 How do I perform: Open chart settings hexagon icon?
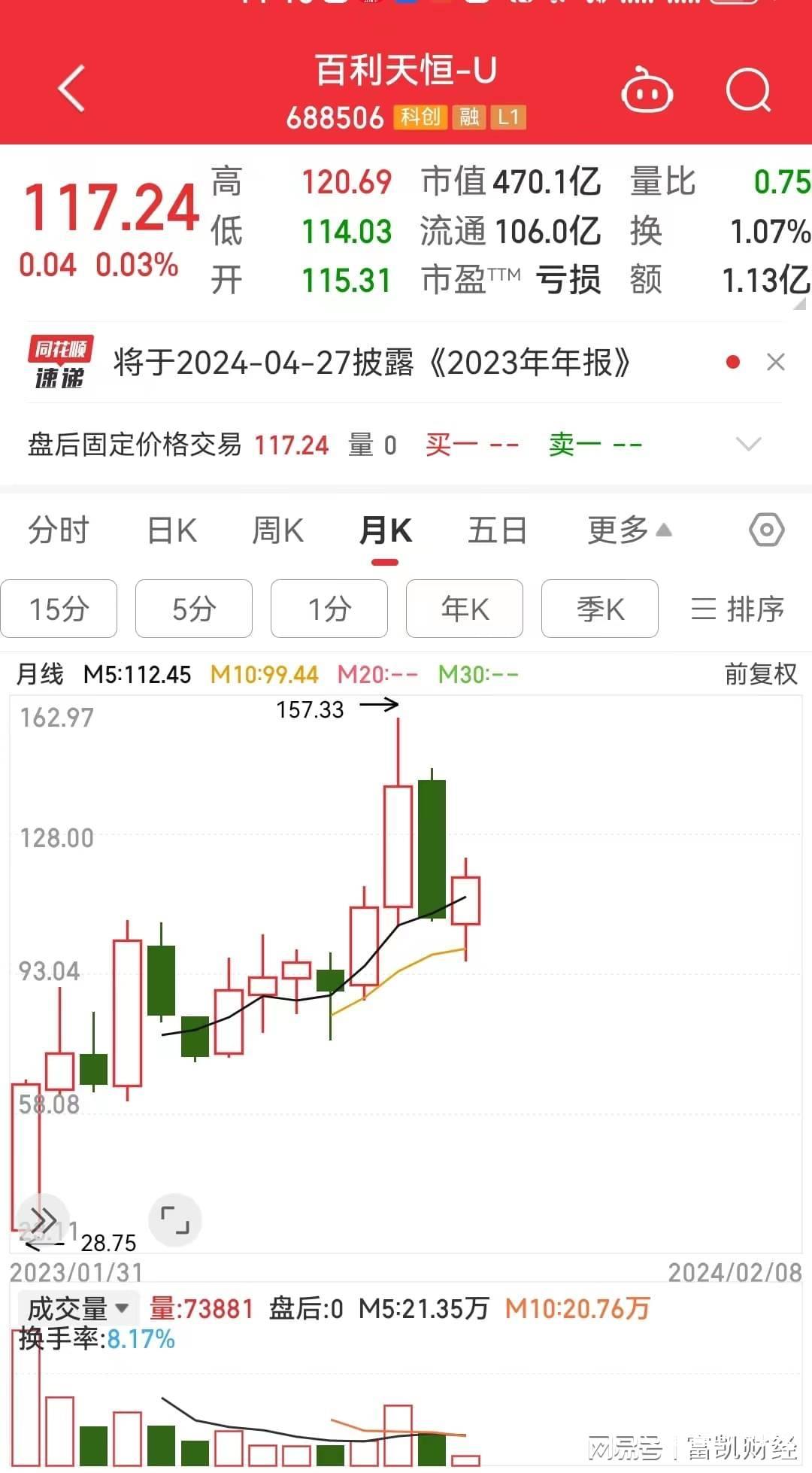coord(766,530)
